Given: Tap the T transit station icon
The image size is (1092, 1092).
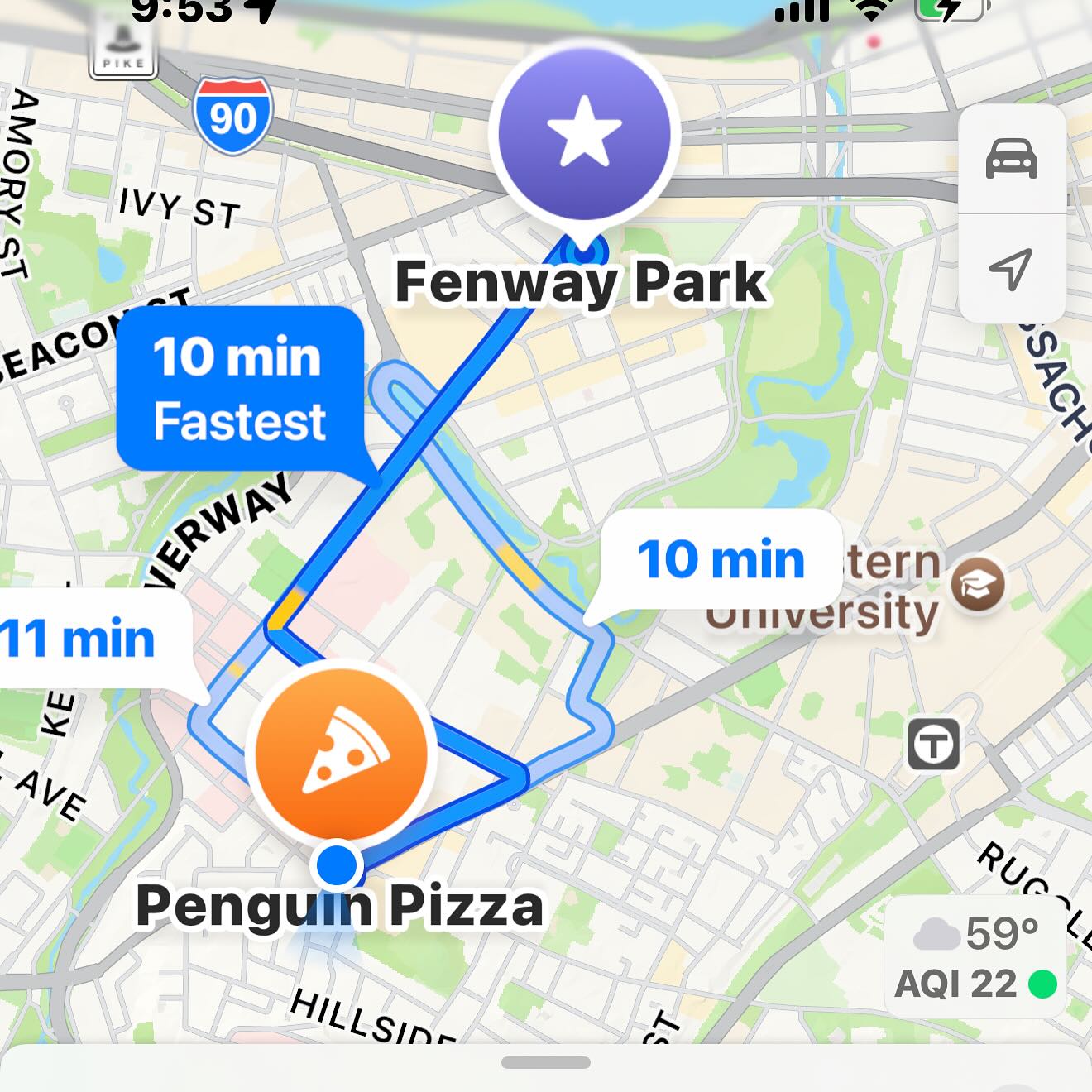Looking at the screenshot, I should point(934,745).
